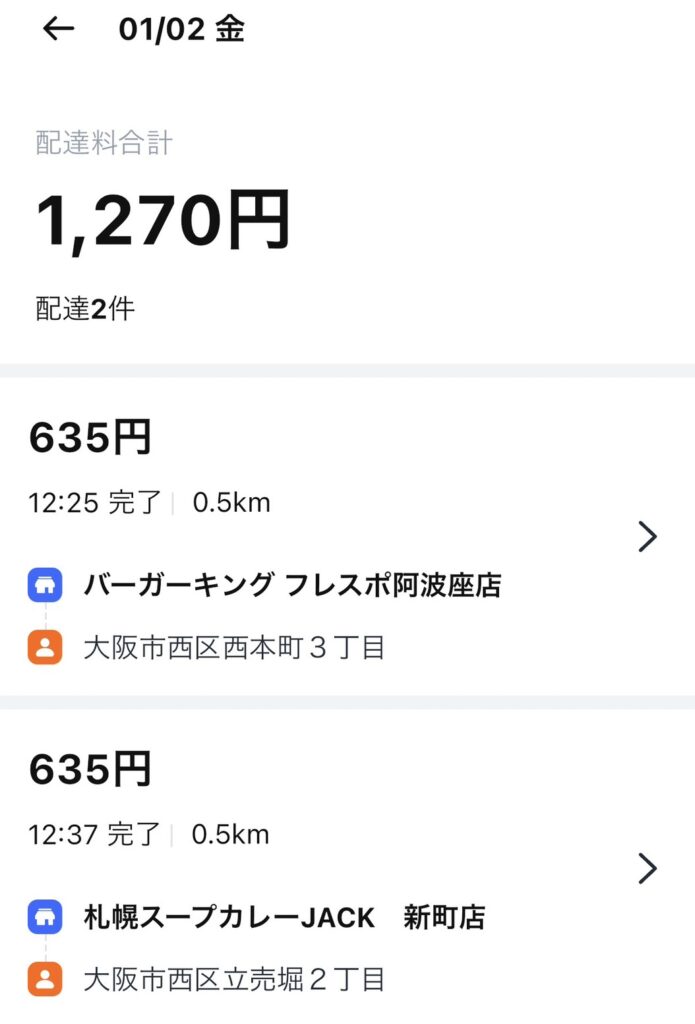Image resolution: width=695 pixels, height=1024 pixels.
Task: Go back using the arrow
Action: pyautogui.click(x=58, y=29)
